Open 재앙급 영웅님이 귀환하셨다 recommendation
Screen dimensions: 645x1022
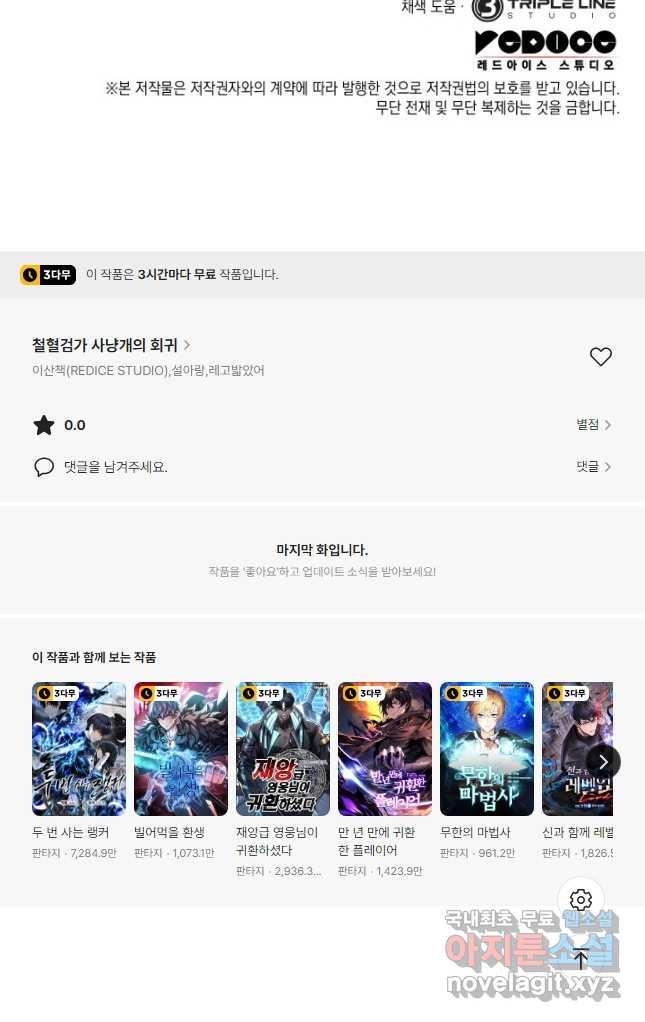283,749
